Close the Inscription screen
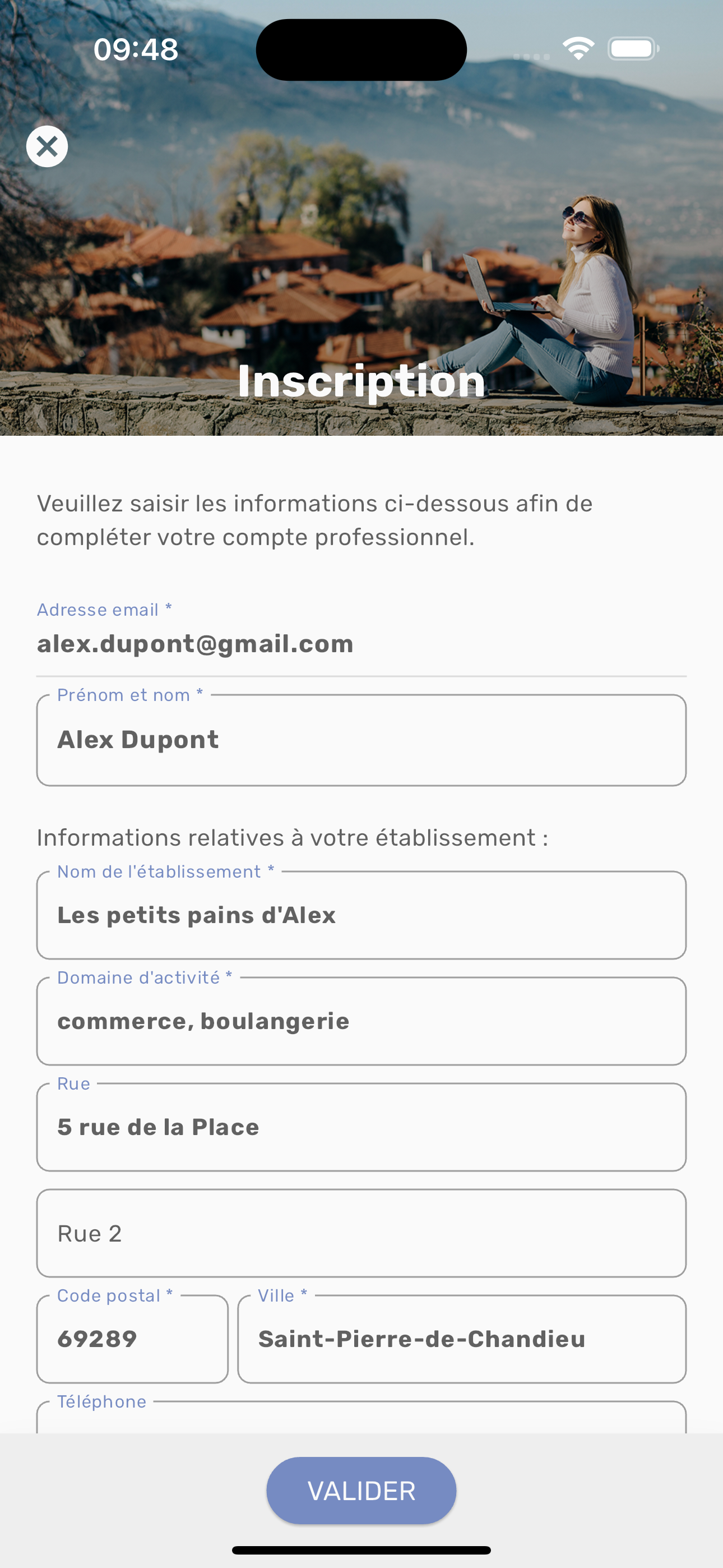Screen dimensions: 723x1568 [x=47, y=146]
